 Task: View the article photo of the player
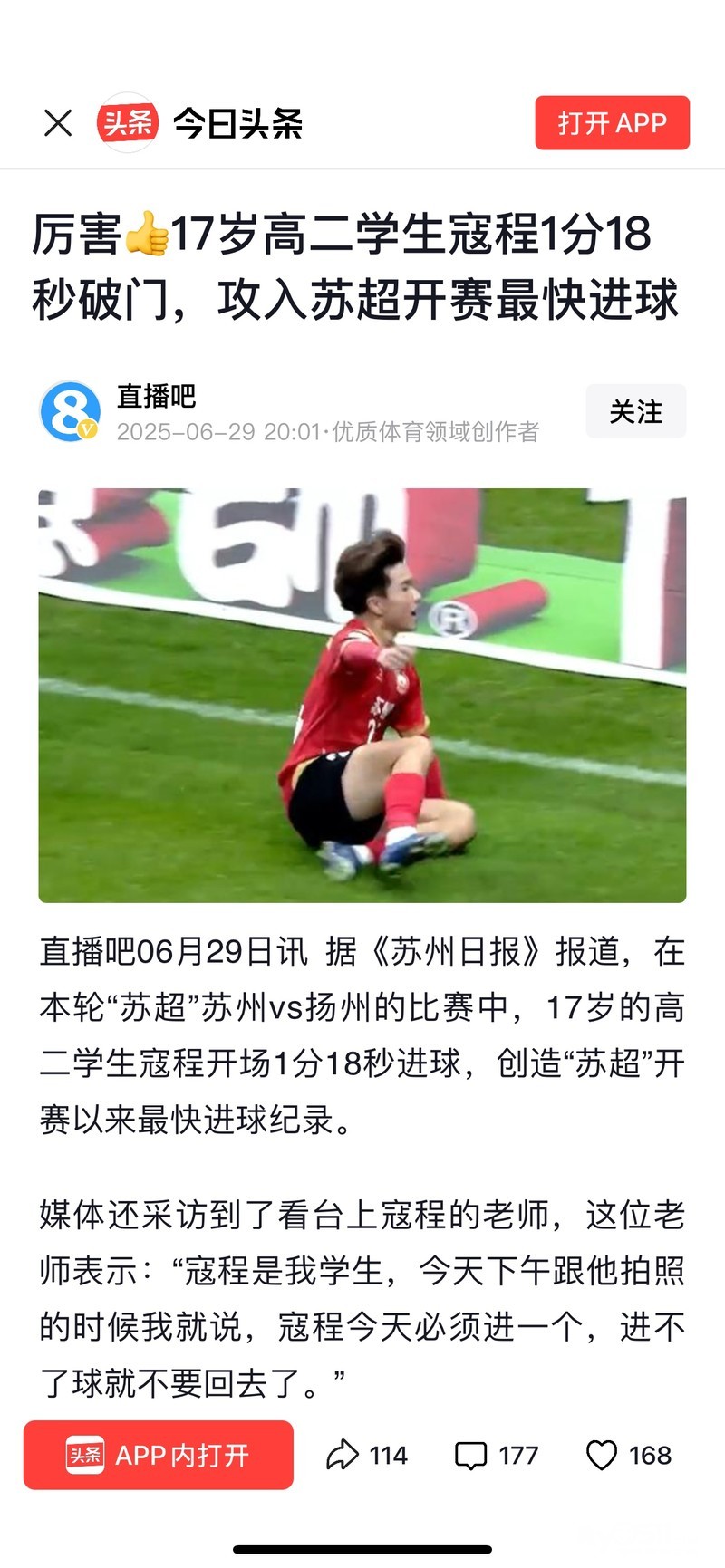click(x=362, y=695)
